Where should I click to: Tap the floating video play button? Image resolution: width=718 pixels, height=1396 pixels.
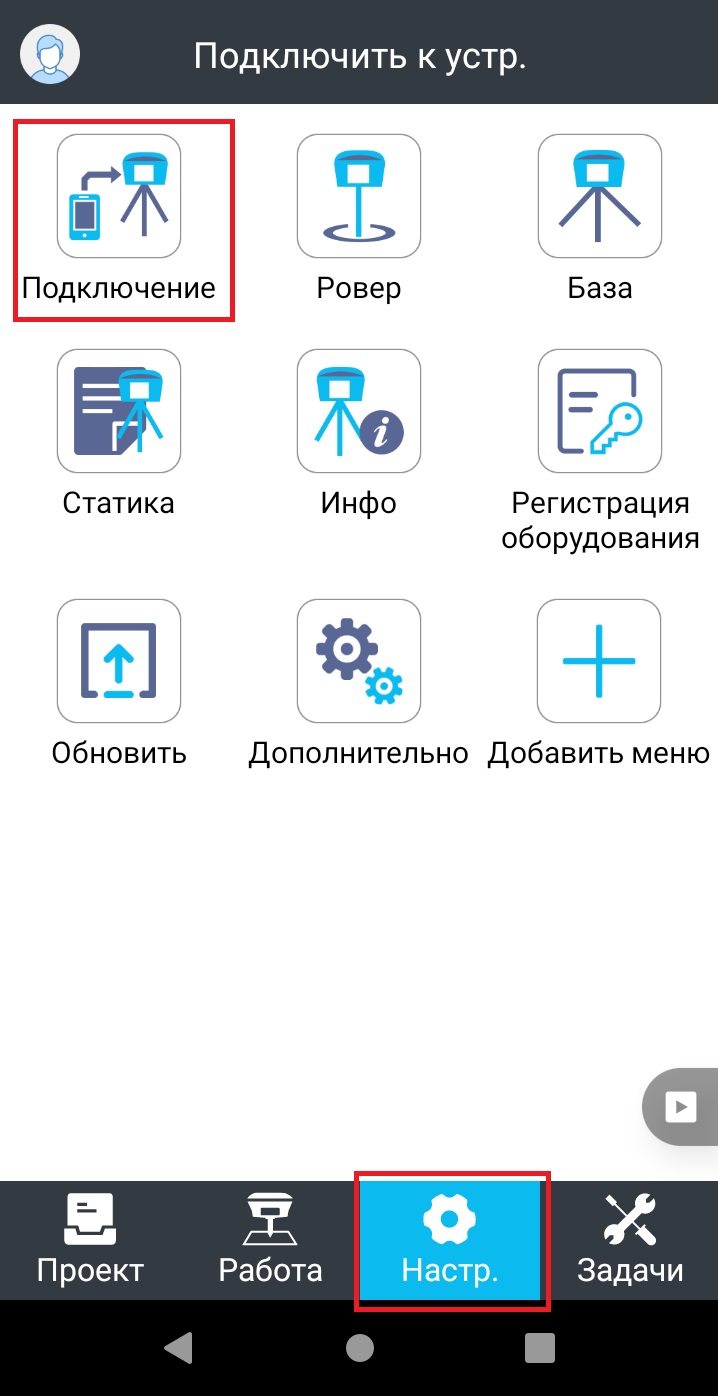681,1107
